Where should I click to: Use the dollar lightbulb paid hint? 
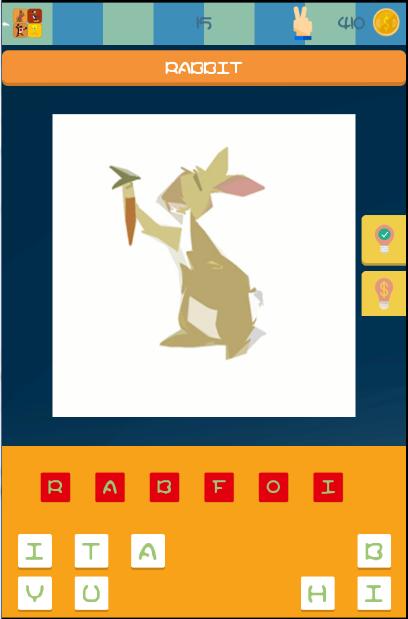[x=384, y=293]
